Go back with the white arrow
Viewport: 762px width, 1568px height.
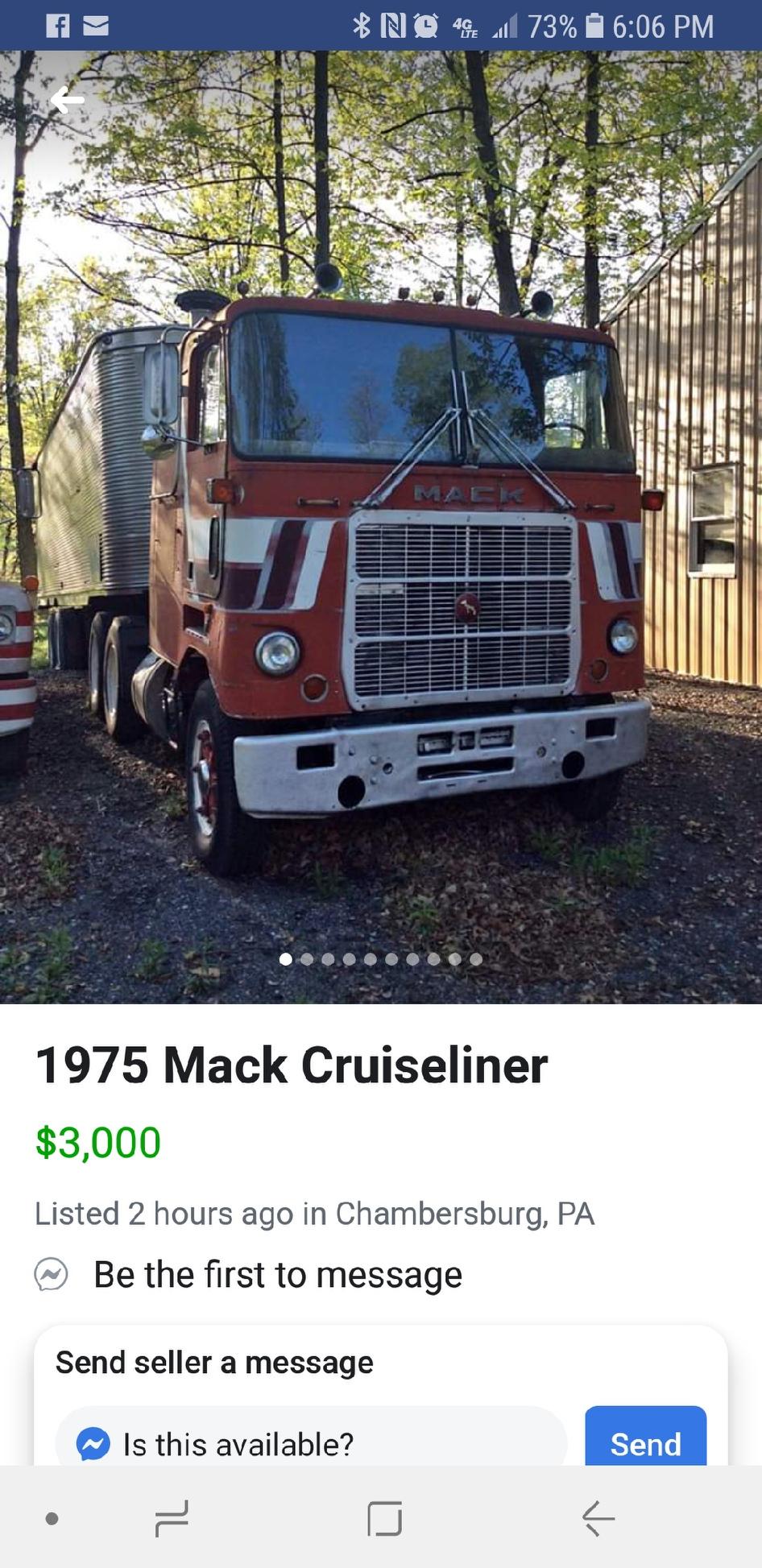click(68, 101)
